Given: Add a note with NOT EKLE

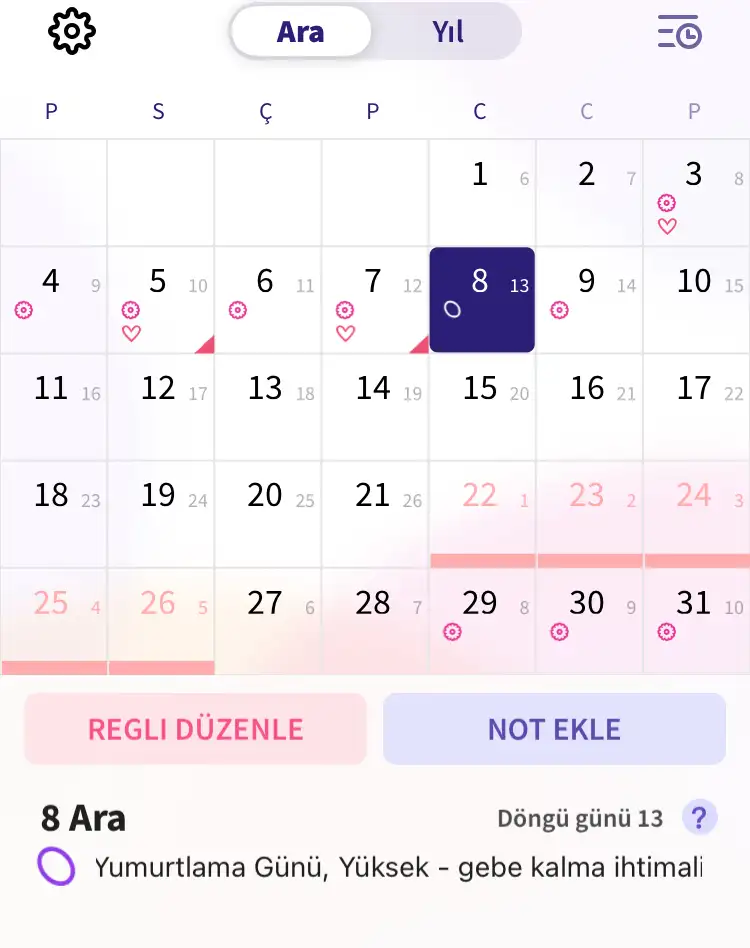Looking at the screenshot, I should tap(554, 729).
